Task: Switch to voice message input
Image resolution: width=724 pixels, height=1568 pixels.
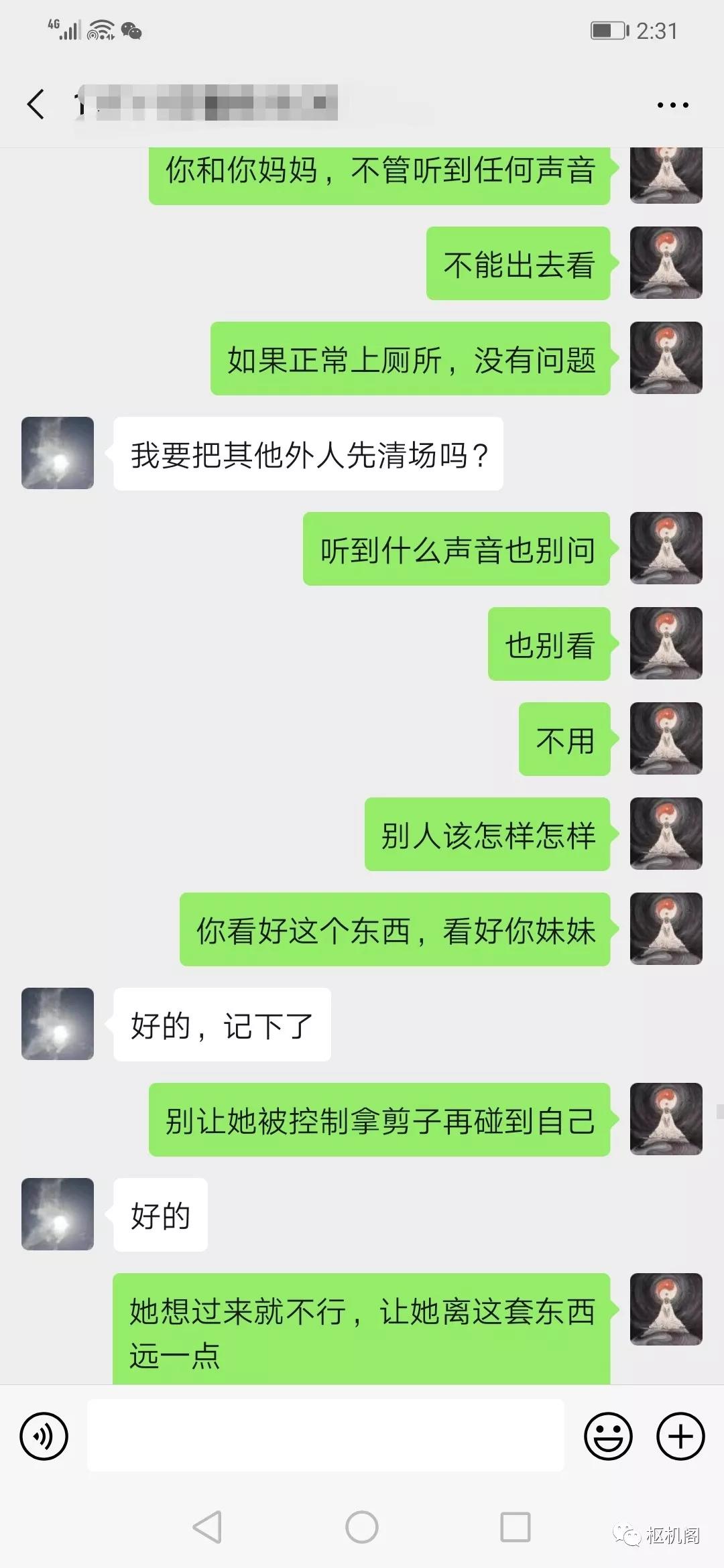Action: (x=44, y=1436)
